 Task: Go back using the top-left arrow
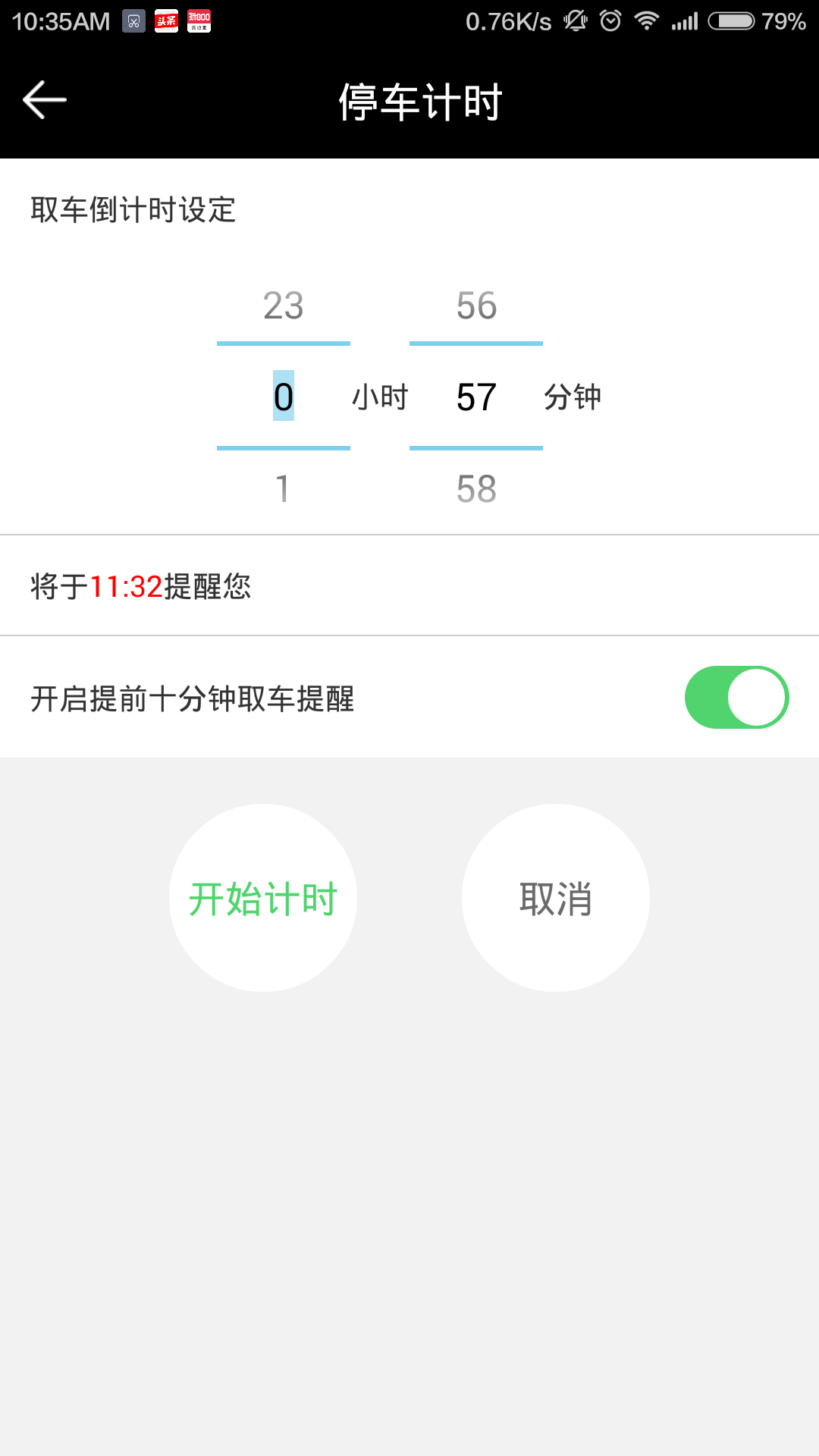tap(45, 100)
